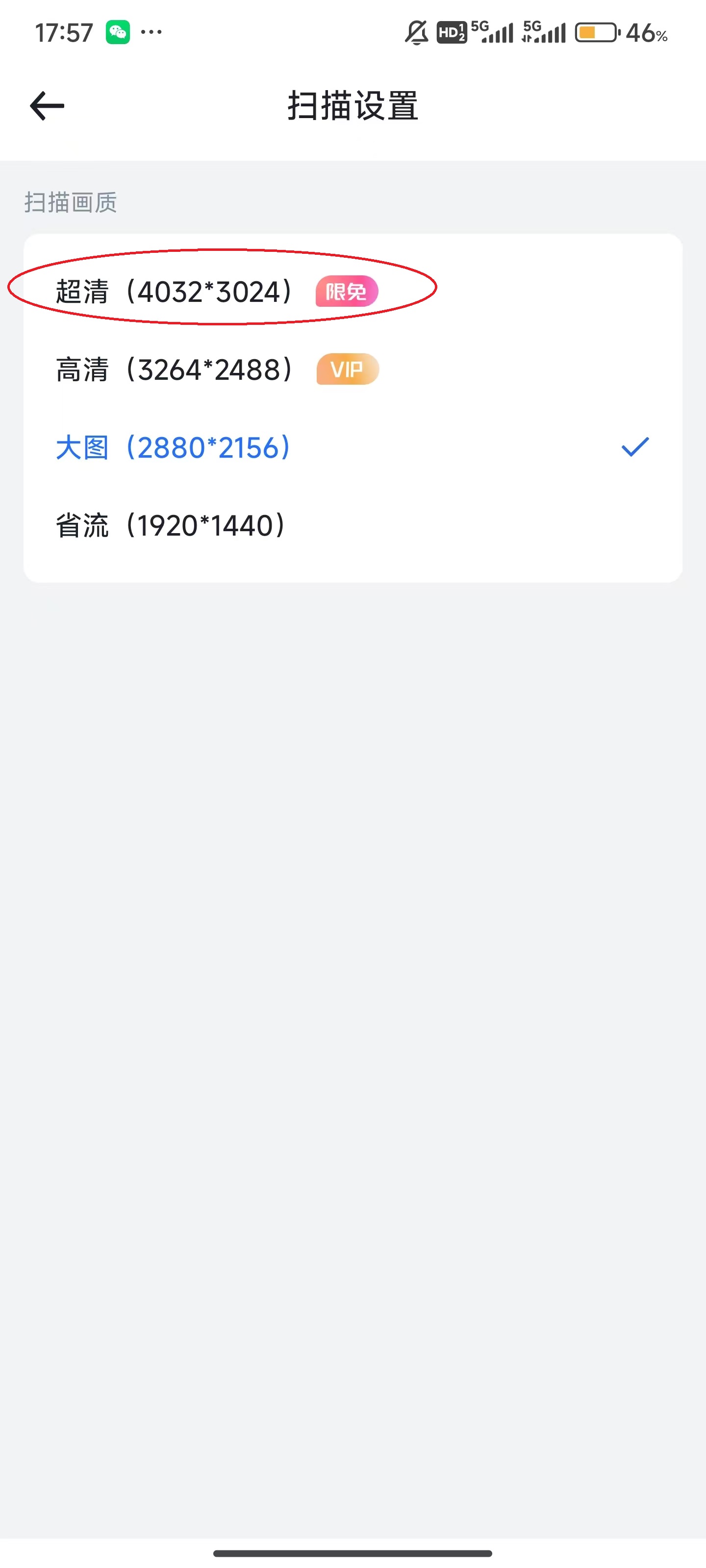Tap the 限免 badge next to 超清
The height and width of the screenshot is (1568, 706).
coord(346,292)
